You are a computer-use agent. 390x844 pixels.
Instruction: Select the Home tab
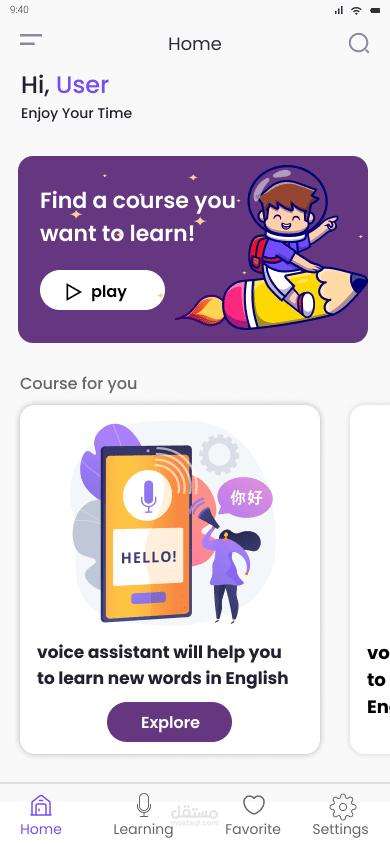click(41, 815)
